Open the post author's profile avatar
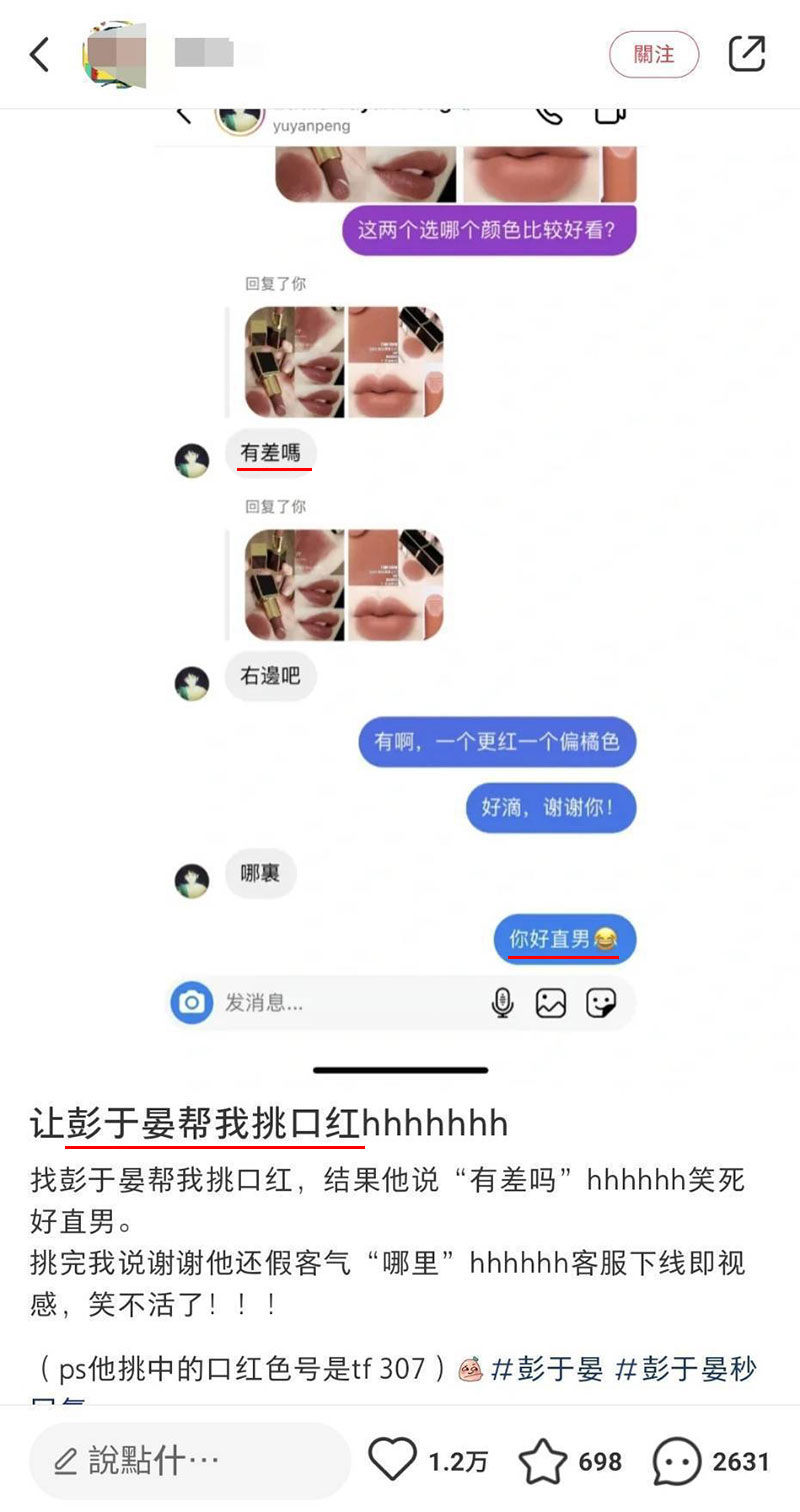Screen dimensions: 800x1512 [x=114, y=54]
